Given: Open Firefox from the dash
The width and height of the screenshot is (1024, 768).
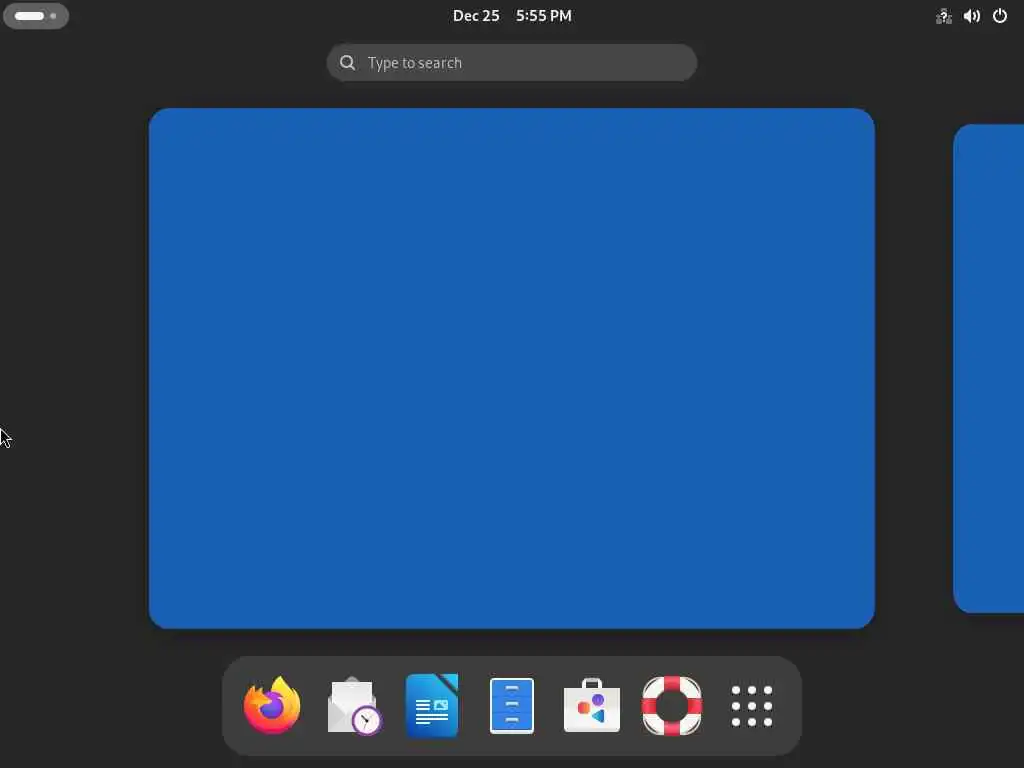Looking at the screenshot, I should [272, 706].
